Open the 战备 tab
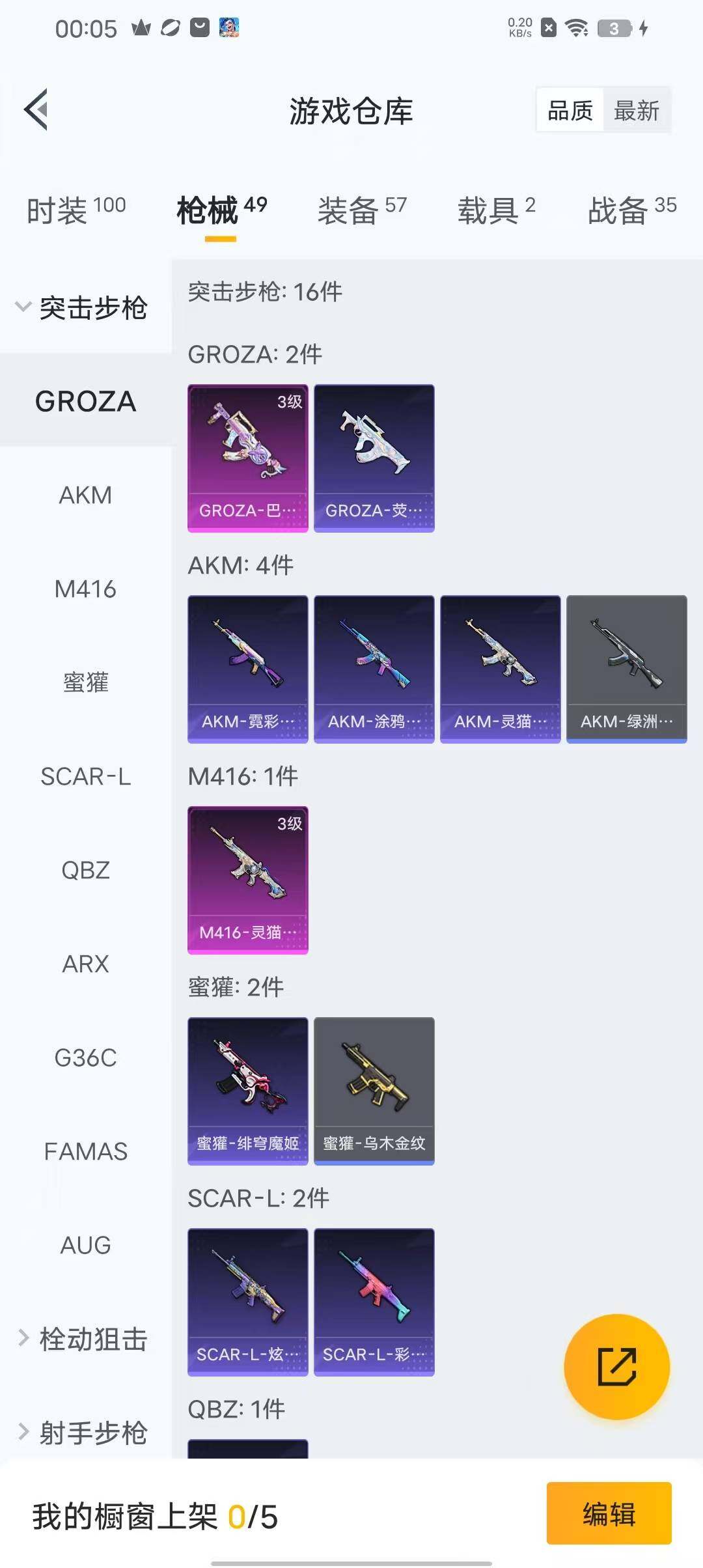 631,210
